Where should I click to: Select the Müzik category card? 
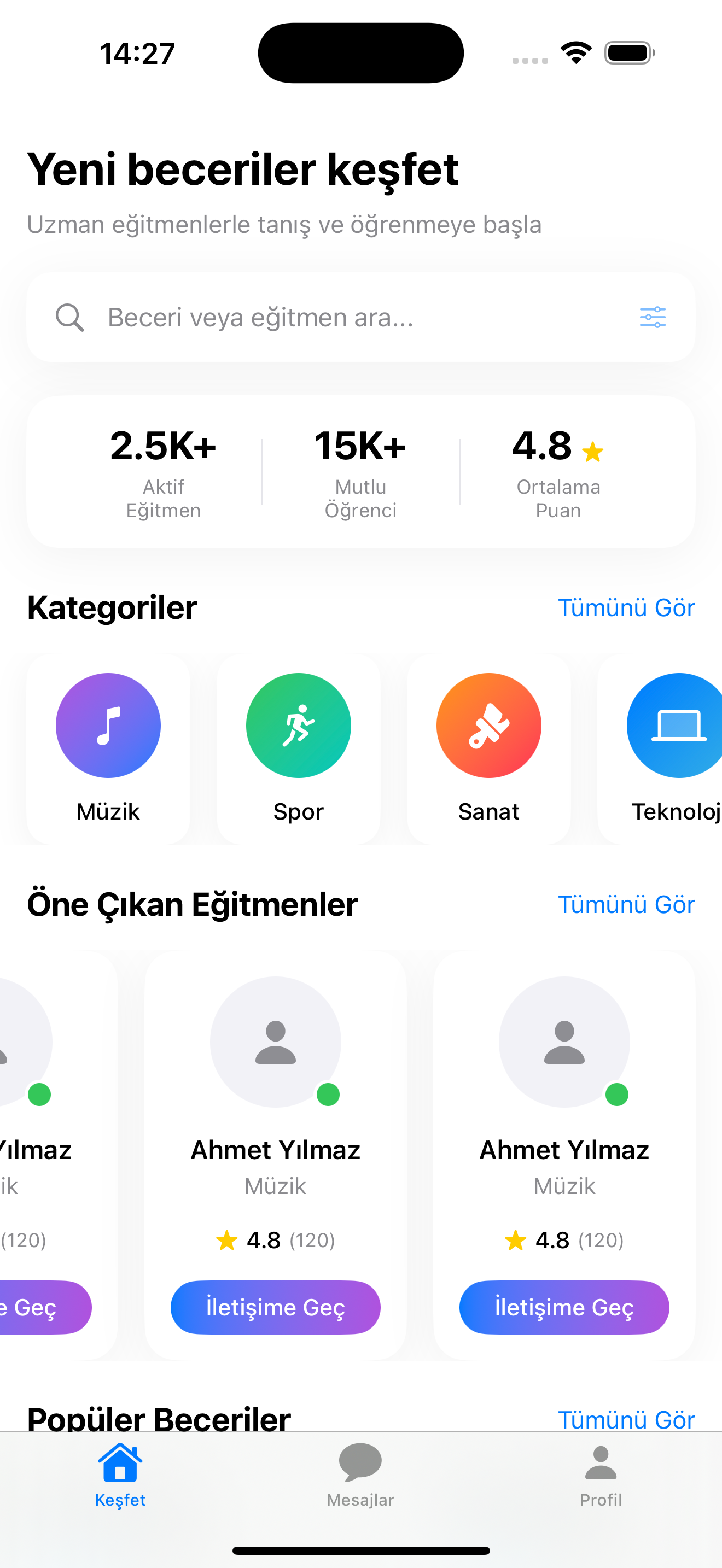click(108, 748)
